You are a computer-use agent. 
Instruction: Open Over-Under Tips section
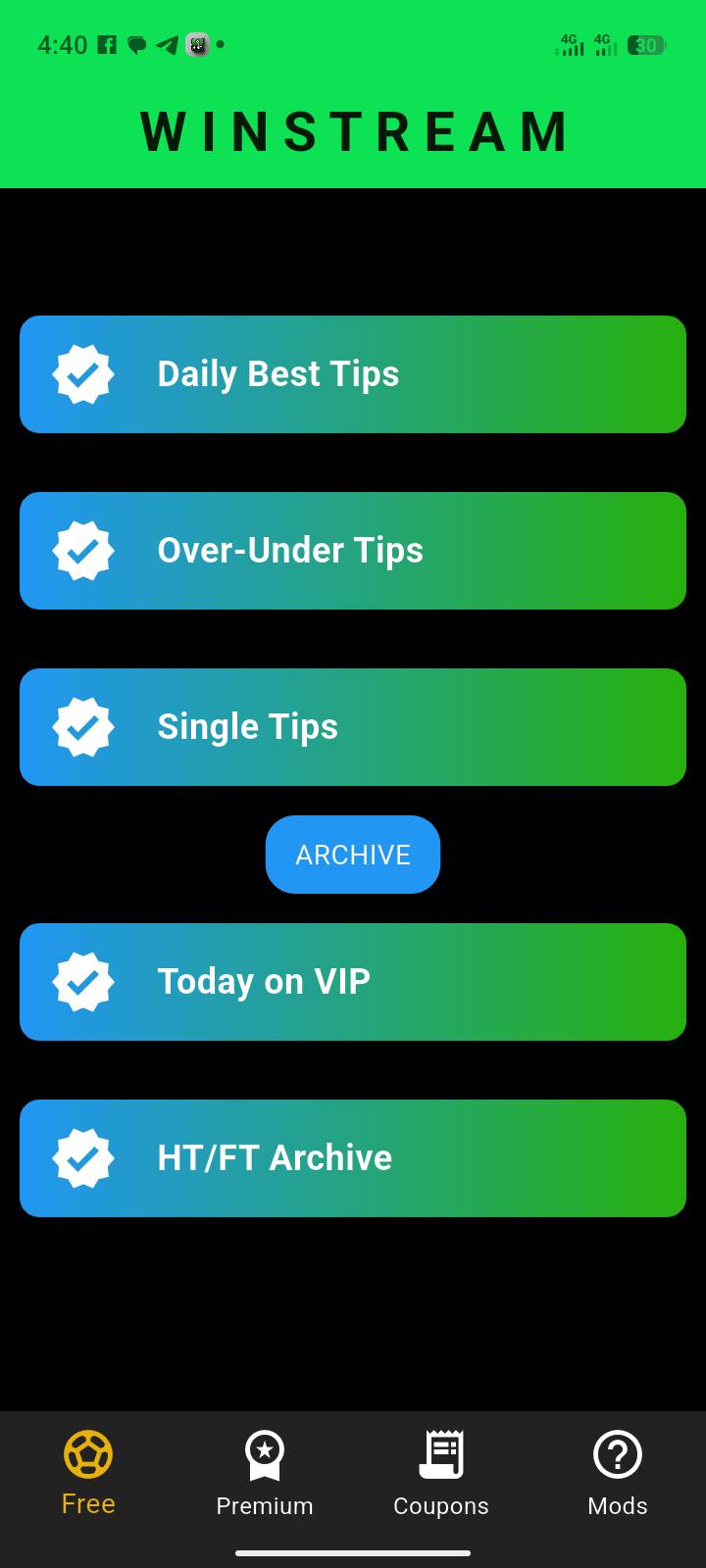[353, 551]
